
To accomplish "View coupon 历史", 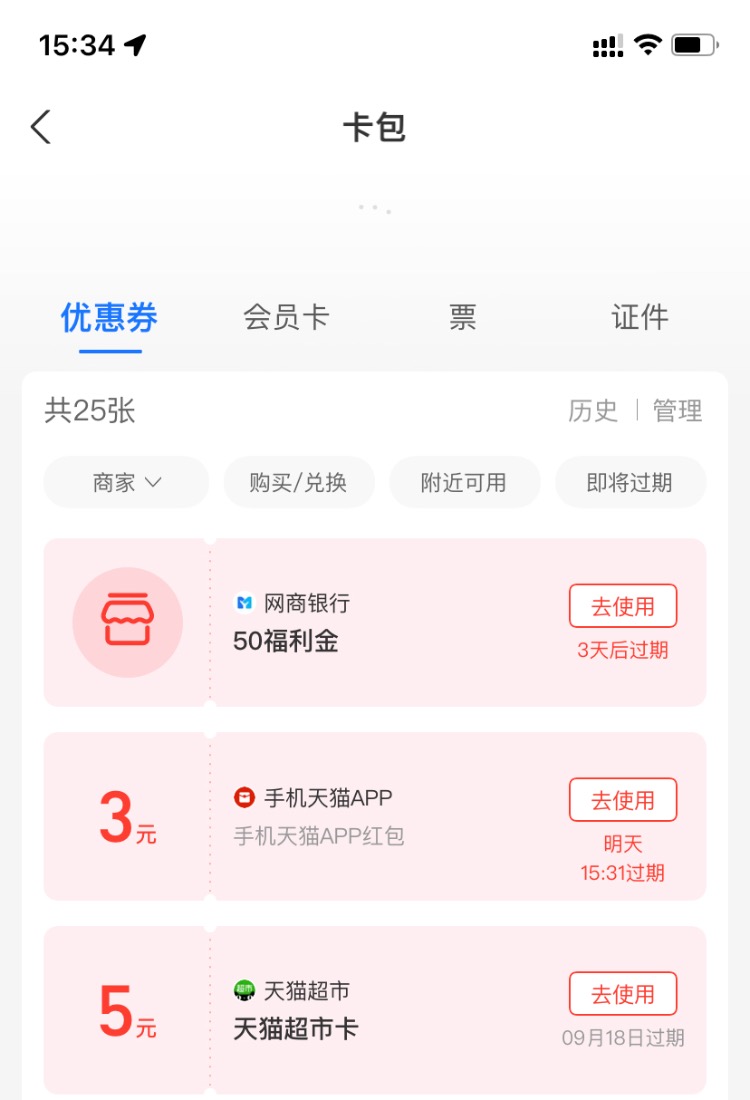I will tap(593, 411).
